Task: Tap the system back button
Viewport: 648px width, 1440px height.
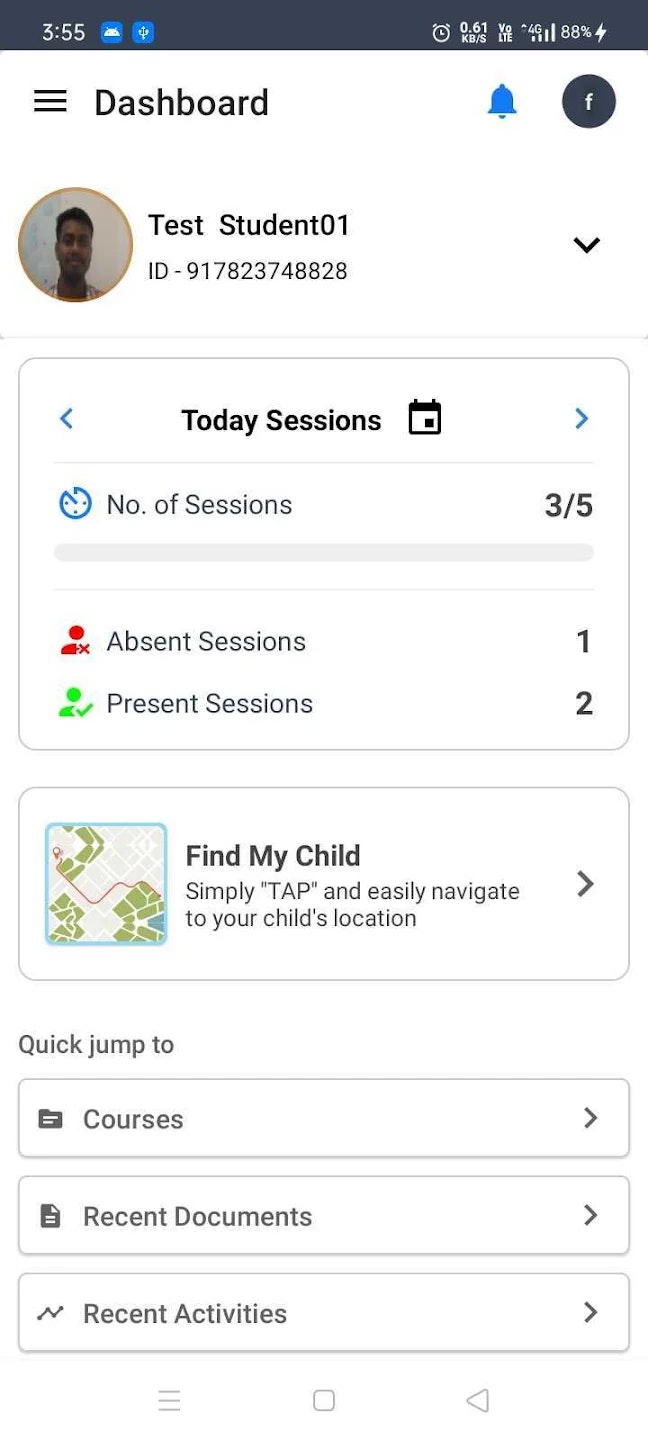Action: click(478, 1401)
